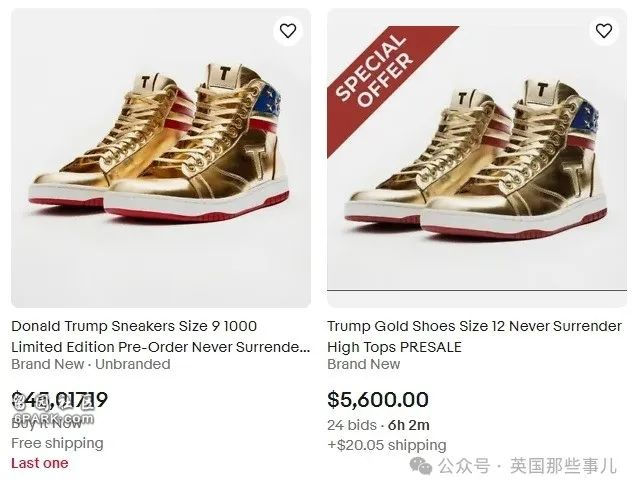
Task: Open the Donald Trump Sneakers Size 9 photo
Action: (160, 160)
